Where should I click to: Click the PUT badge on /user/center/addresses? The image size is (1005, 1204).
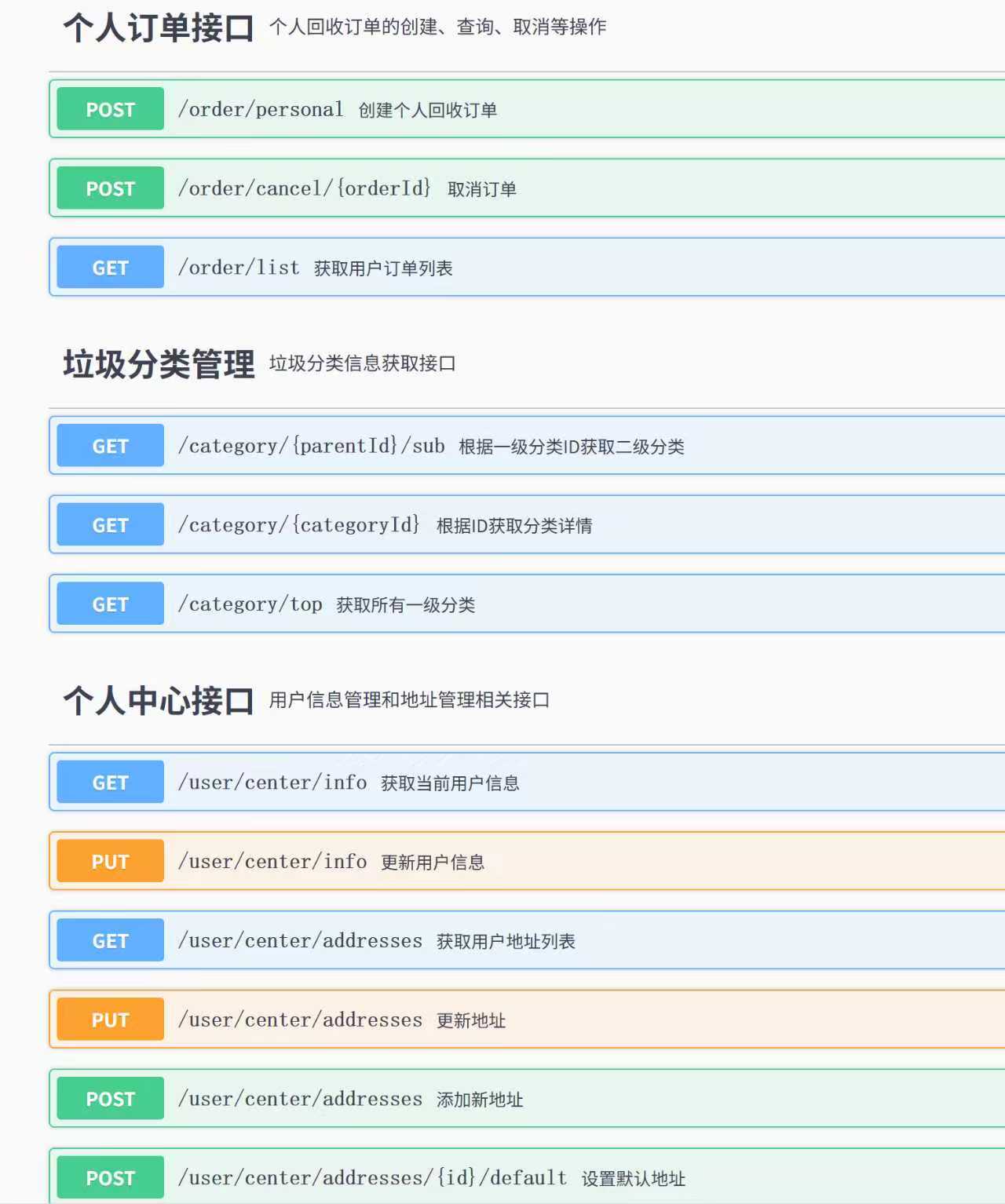click(109, 1020)
